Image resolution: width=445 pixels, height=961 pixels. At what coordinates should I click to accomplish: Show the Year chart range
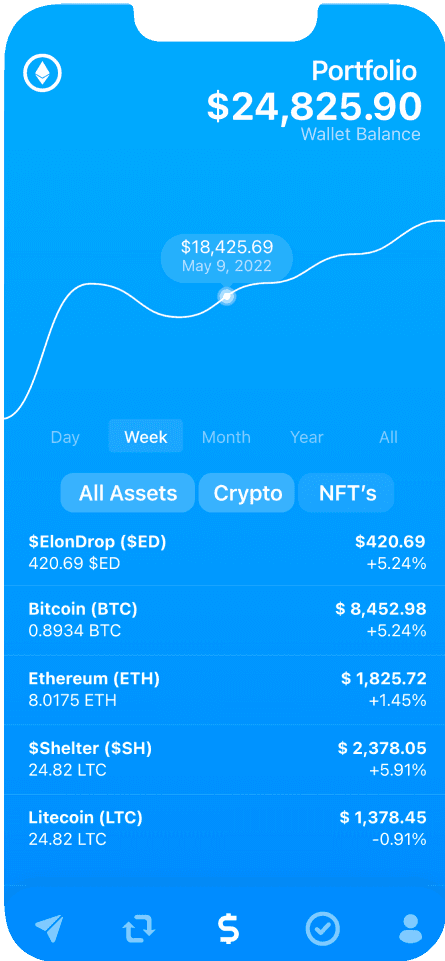306,437
